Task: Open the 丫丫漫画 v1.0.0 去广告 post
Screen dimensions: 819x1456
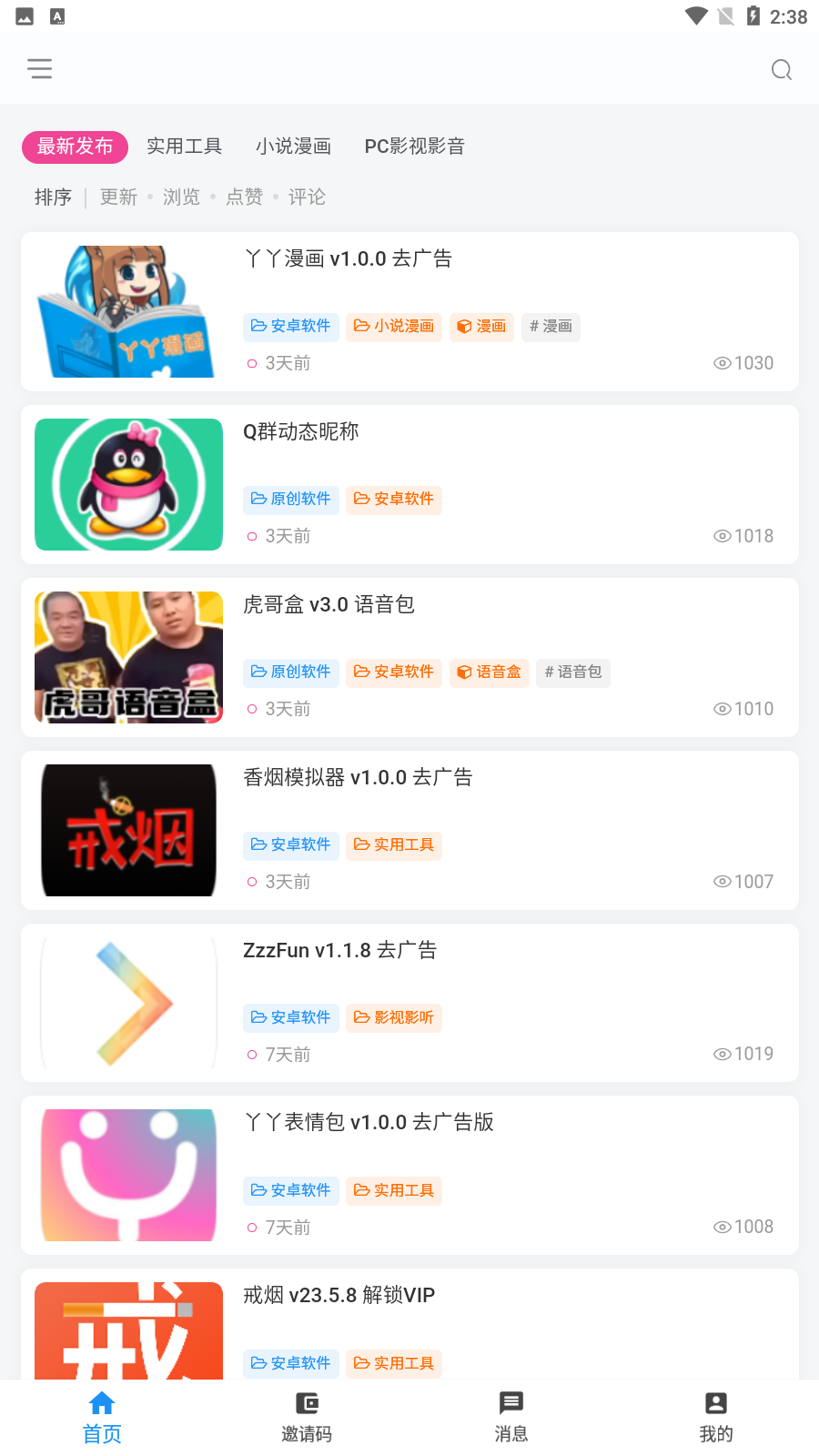Action: pos(348,259)
